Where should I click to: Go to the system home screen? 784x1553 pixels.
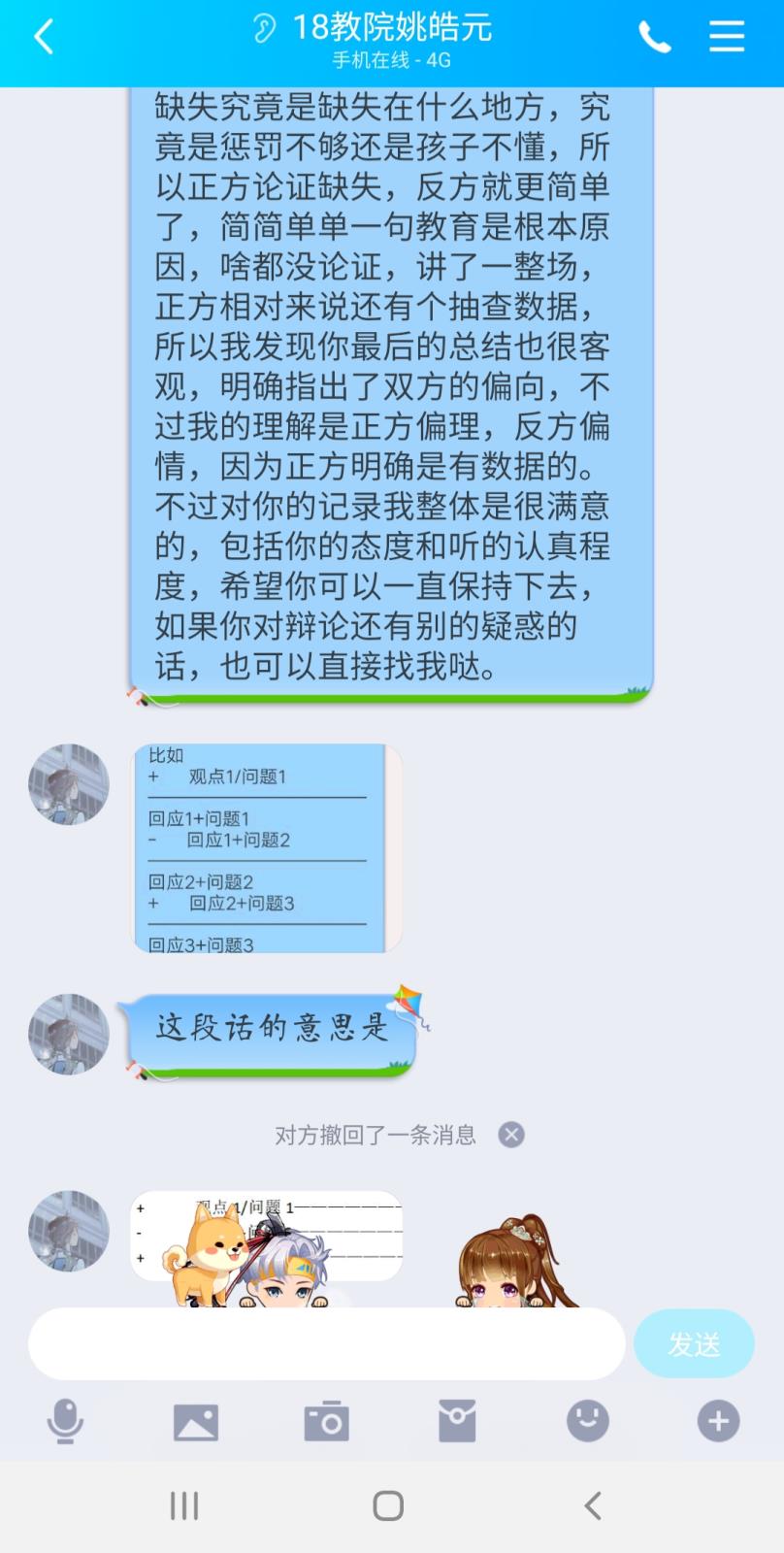pyautogui.click(x=388, y=1505)
